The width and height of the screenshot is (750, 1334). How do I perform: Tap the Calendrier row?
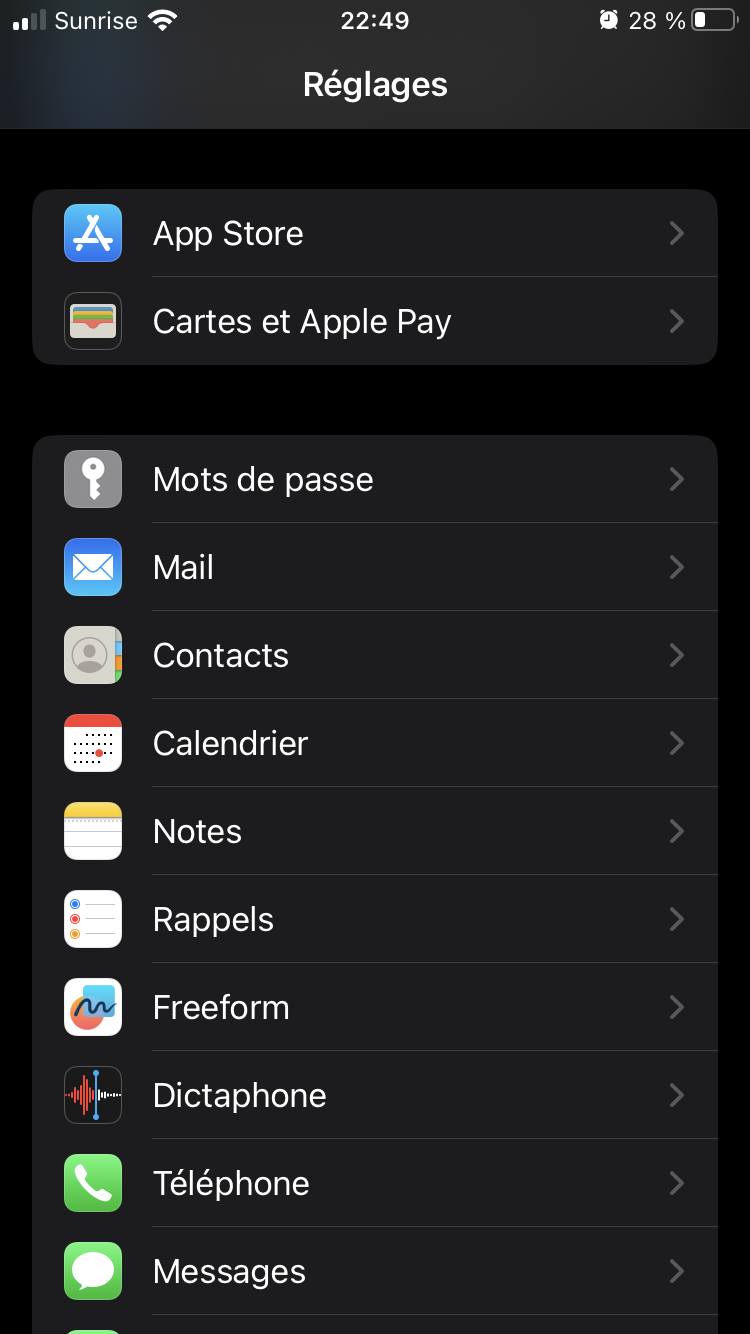point(375,743)
